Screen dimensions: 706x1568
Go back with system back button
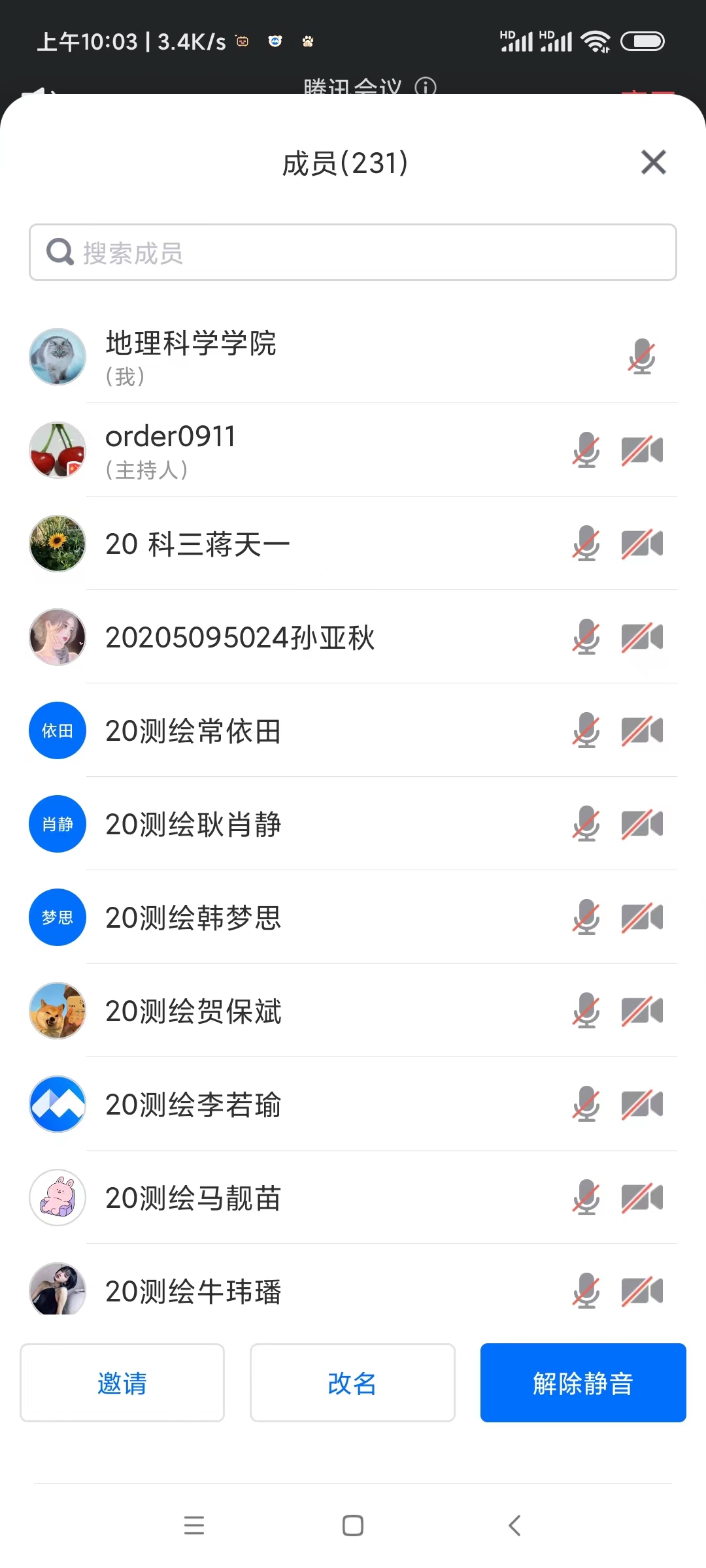pos(514,1526)
